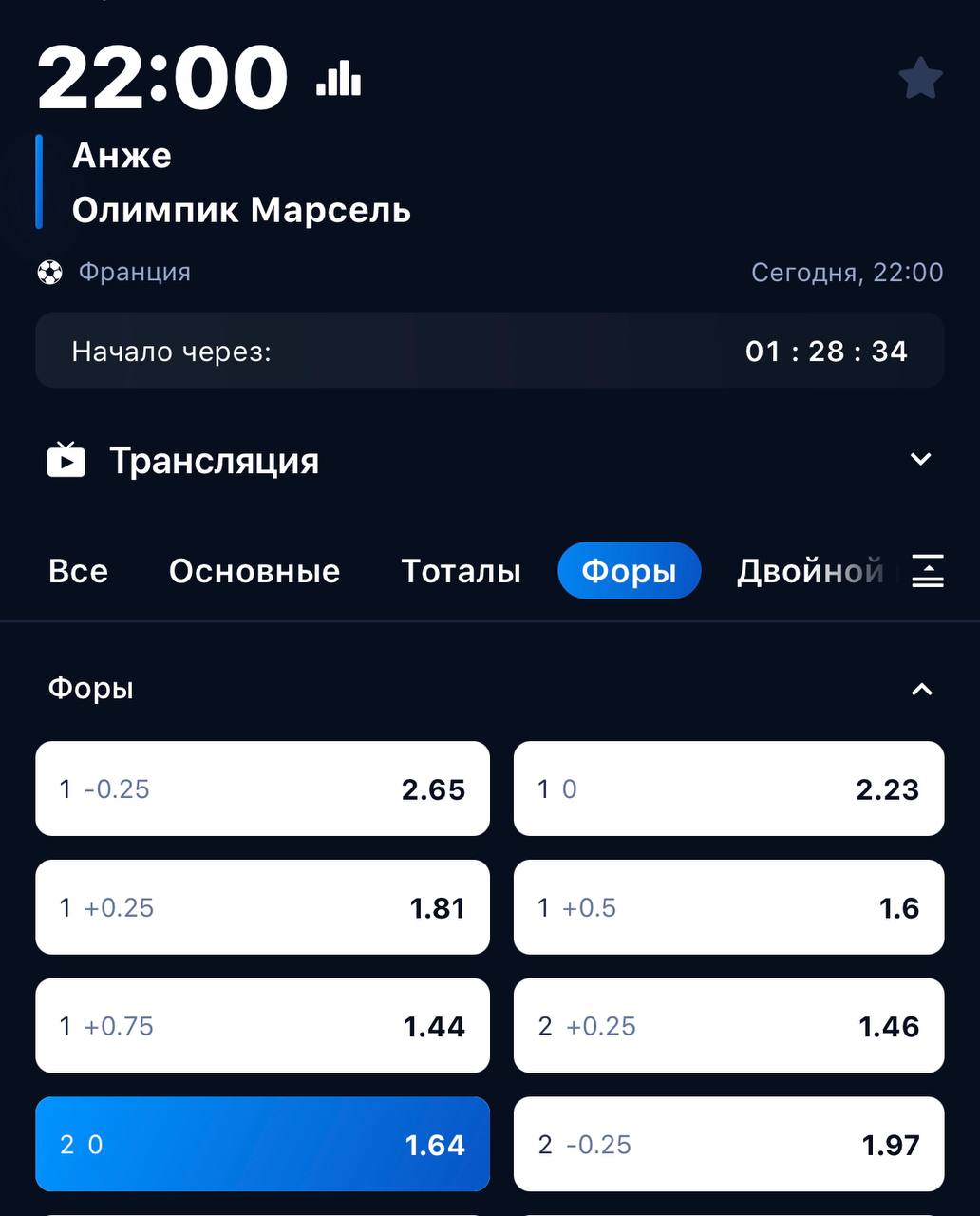The height and width of the screenshot is (1216, 980).
Task: Switch to the Основные tab
Action: coord(254,571)
